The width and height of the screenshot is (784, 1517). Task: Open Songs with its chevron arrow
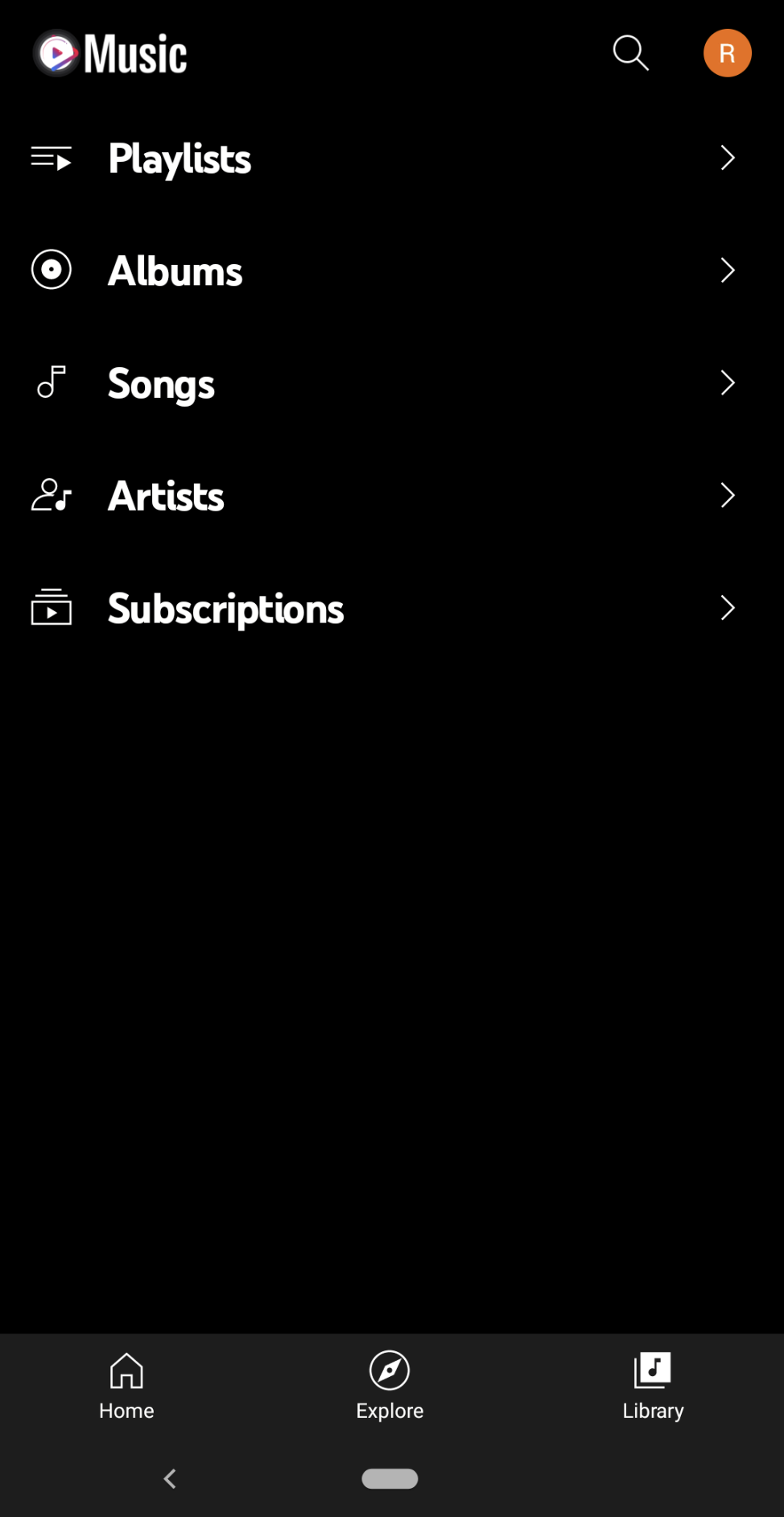coord(727,383)
